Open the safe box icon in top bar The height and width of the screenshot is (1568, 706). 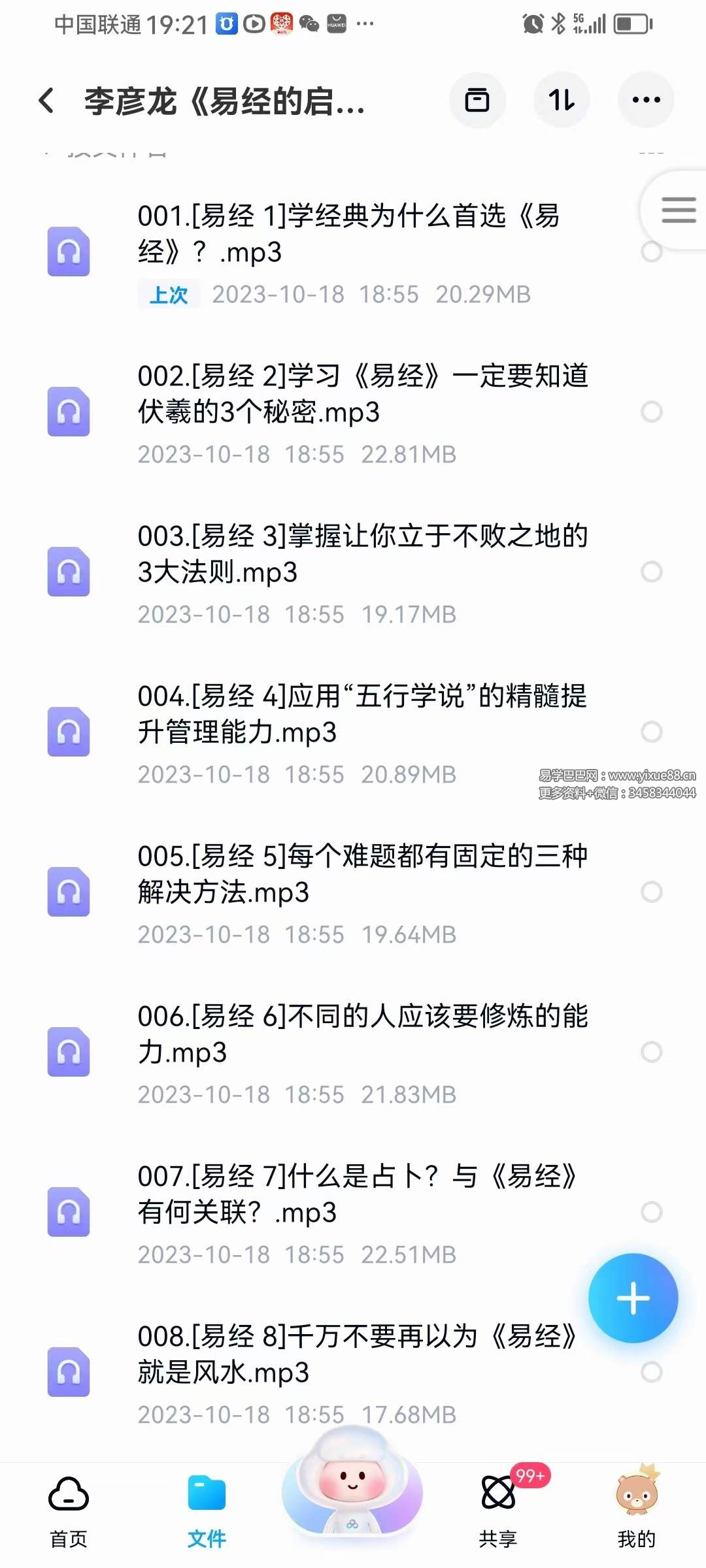click(477, 100)
